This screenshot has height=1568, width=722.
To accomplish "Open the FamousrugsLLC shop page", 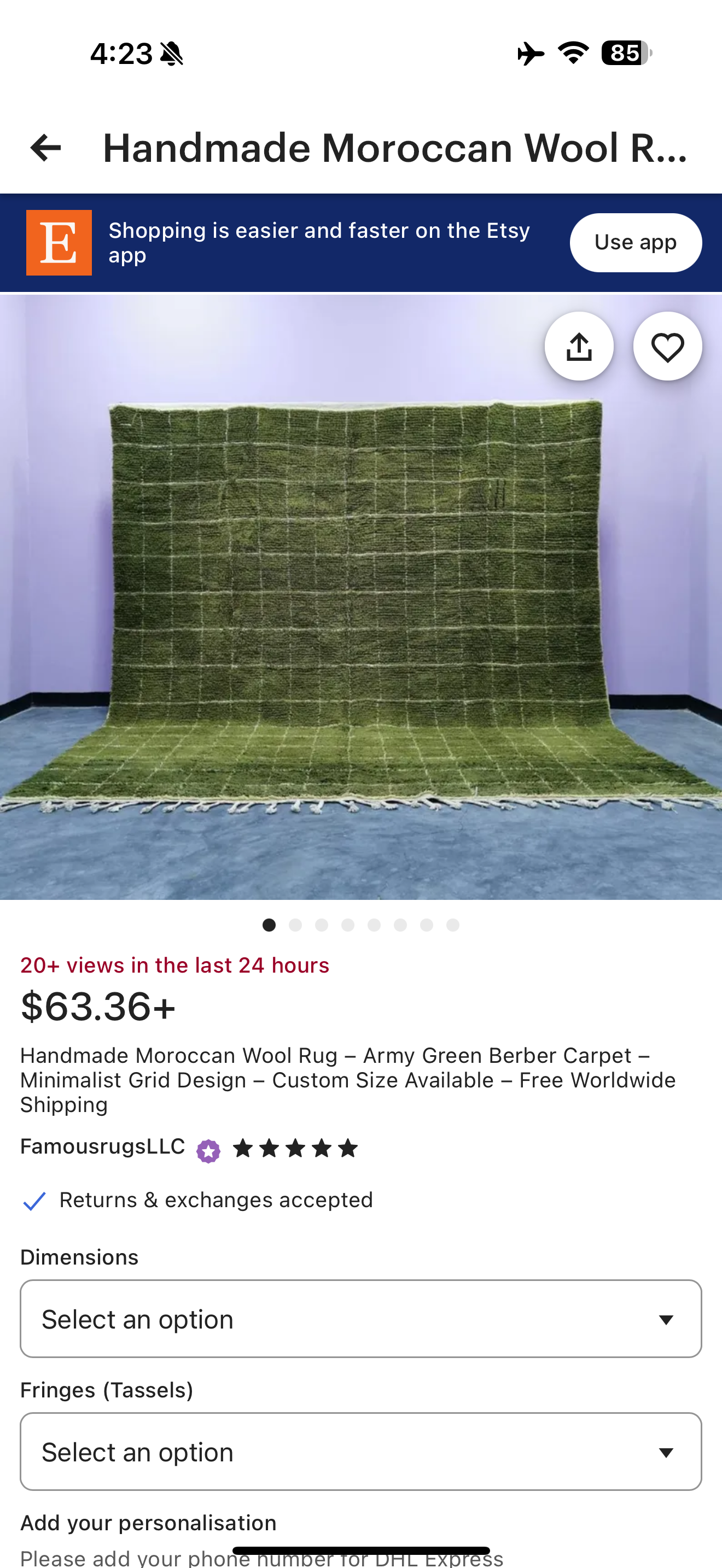I will tap(102, 1147).
